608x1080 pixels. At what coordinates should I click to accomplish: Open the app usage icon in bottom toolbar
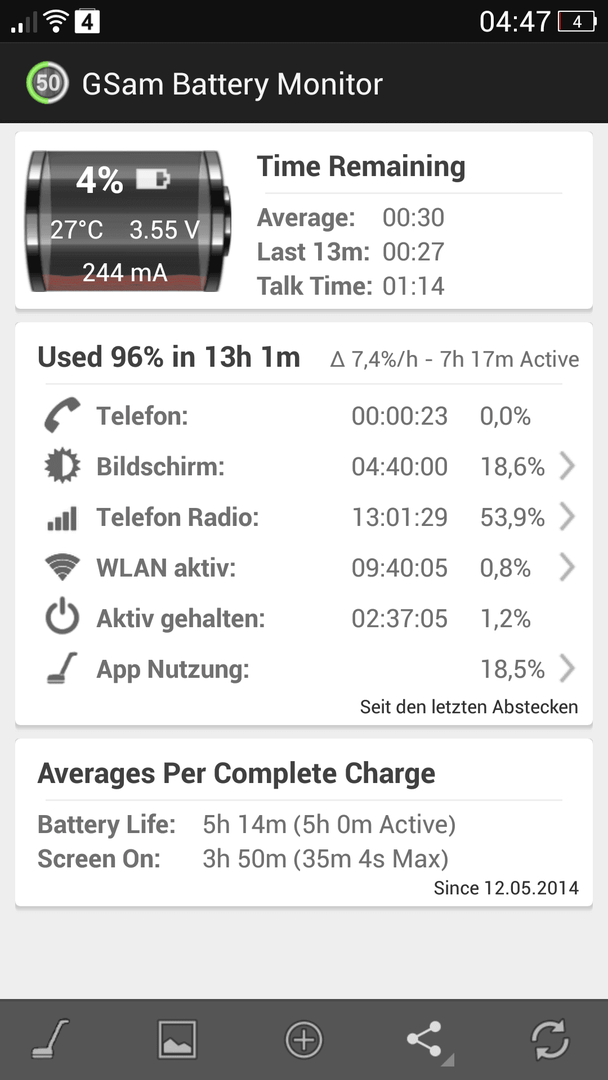(50, 1039)
